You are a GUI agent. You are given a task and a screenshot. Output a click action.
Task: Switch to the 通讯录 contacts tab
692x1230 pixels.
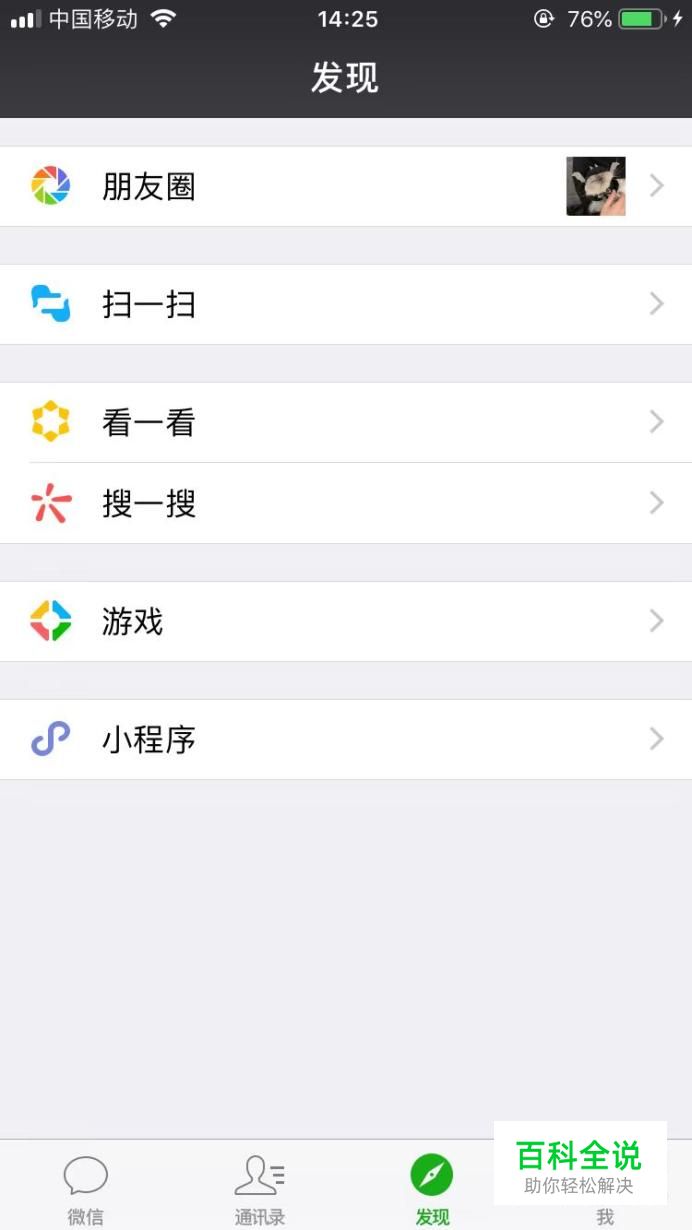point(259,1188)
